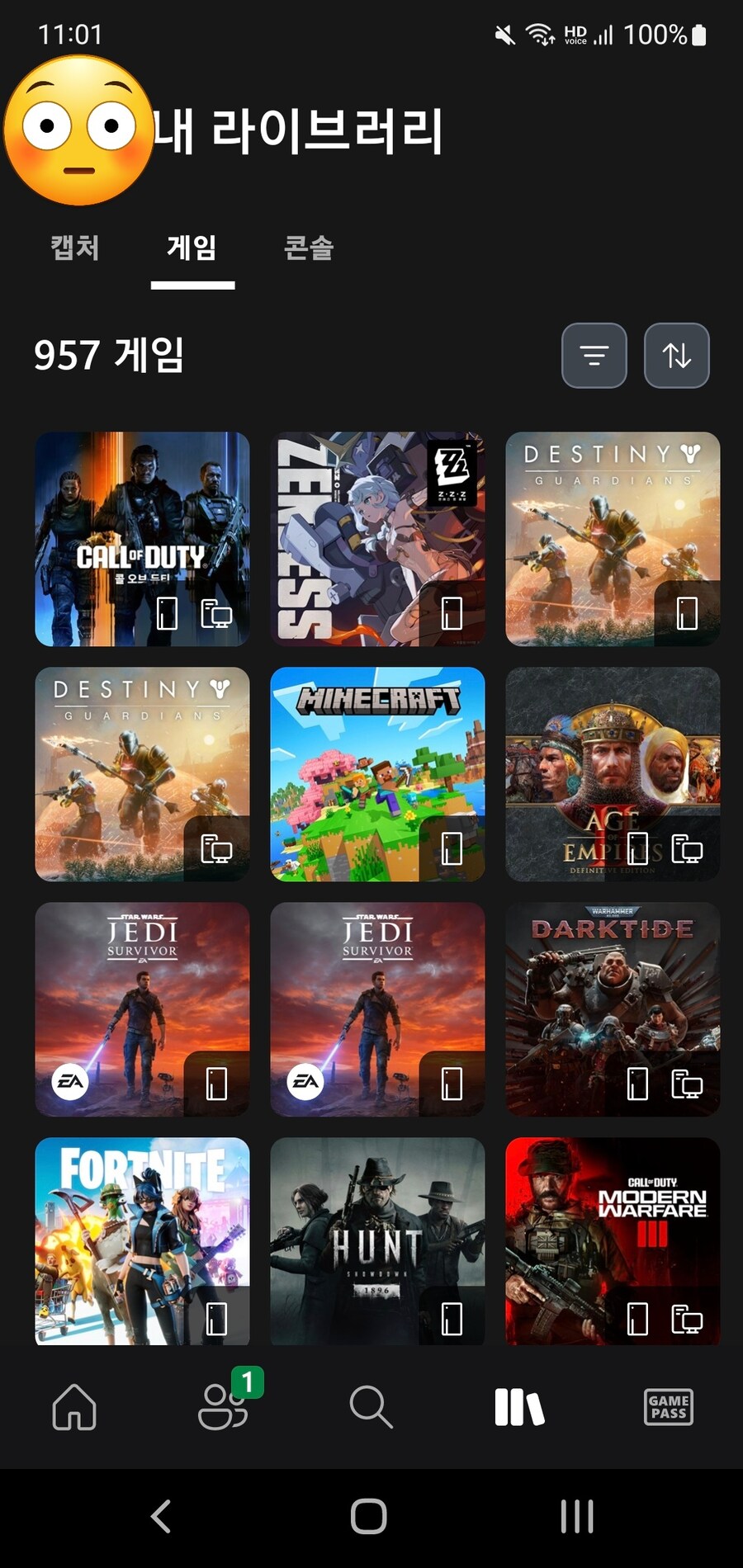Screen dimensions: 743x1568
Task: Switch to the 콘솔 tab
Action: pyautogui.click(x=309, y=248)
